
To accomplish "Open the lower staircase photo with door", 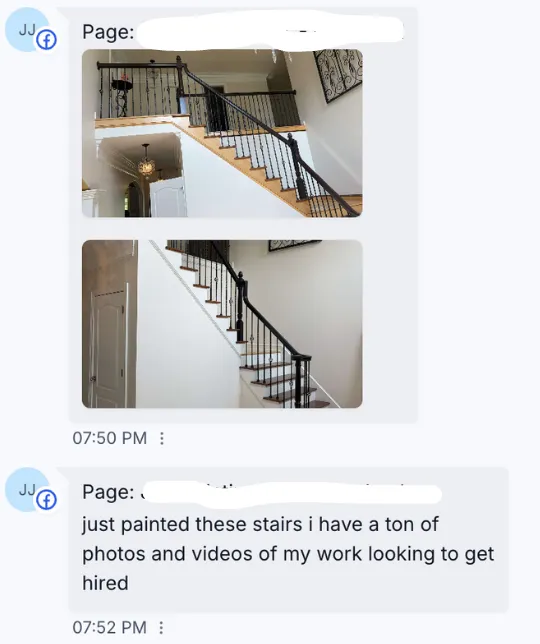I will pyautogui.click(x=222, y=324).
